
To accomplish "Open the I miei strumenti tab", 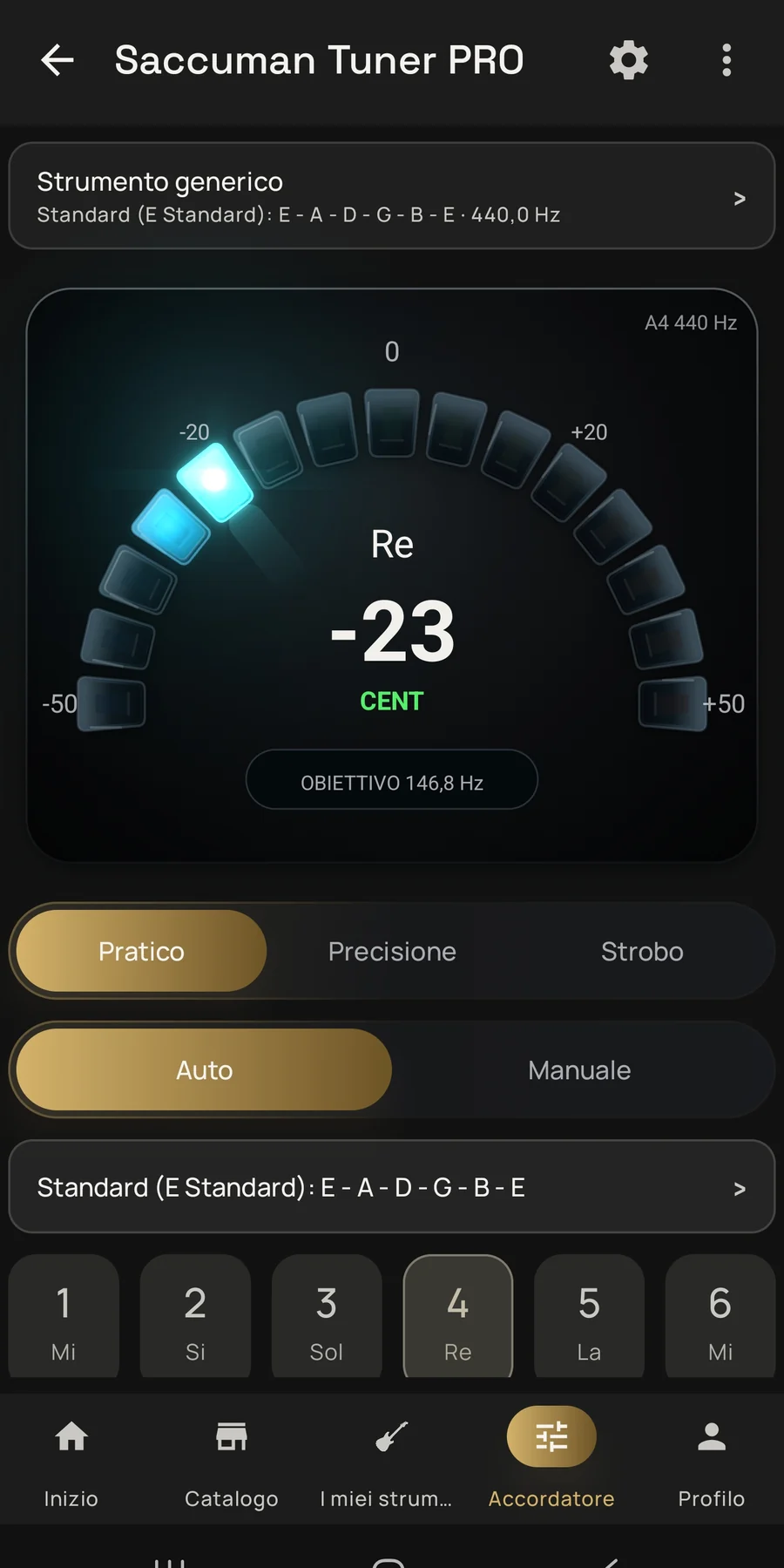I will 391,1458.
